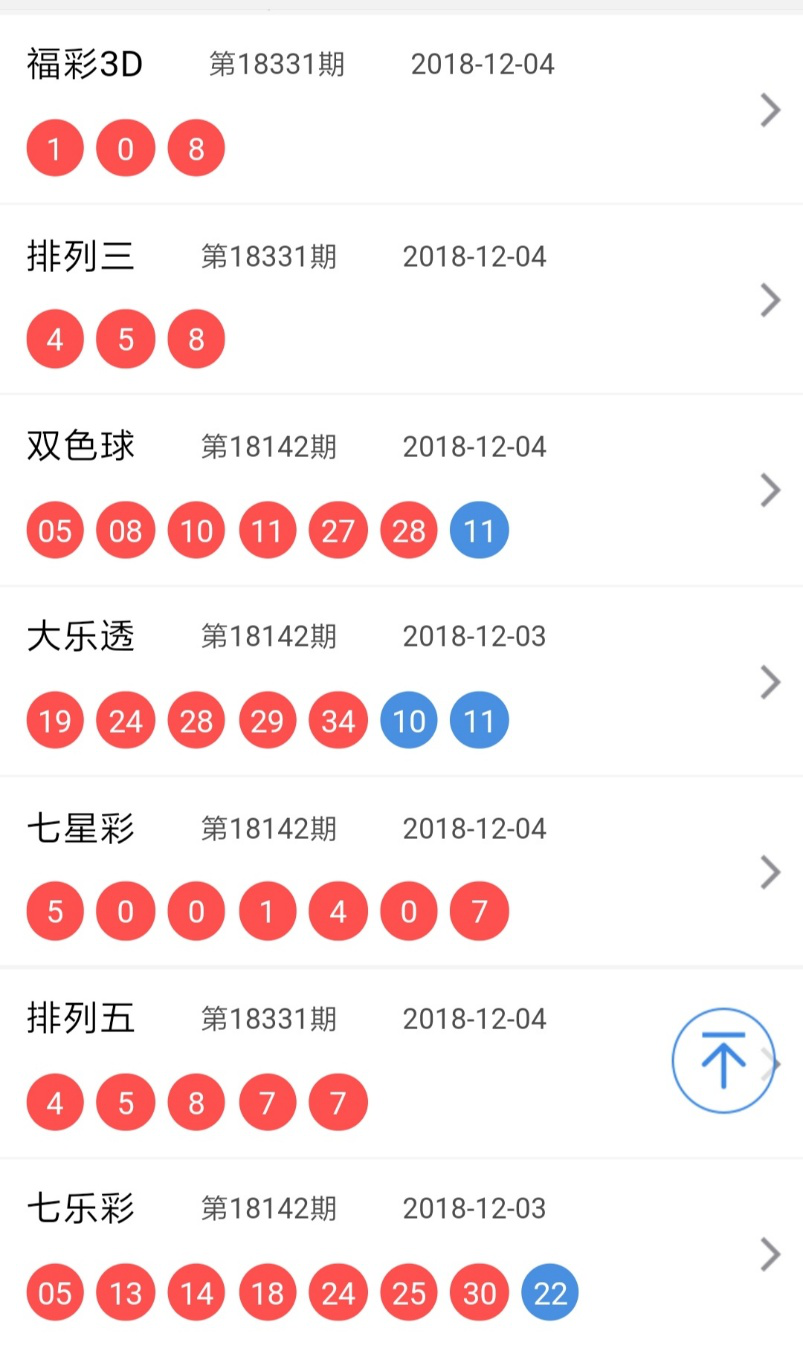The width and height of the screenshot is (803, 1345).
Task: Tap the back-to-top arrow button
Action: pyautogui.click(x=723, y=1061)
